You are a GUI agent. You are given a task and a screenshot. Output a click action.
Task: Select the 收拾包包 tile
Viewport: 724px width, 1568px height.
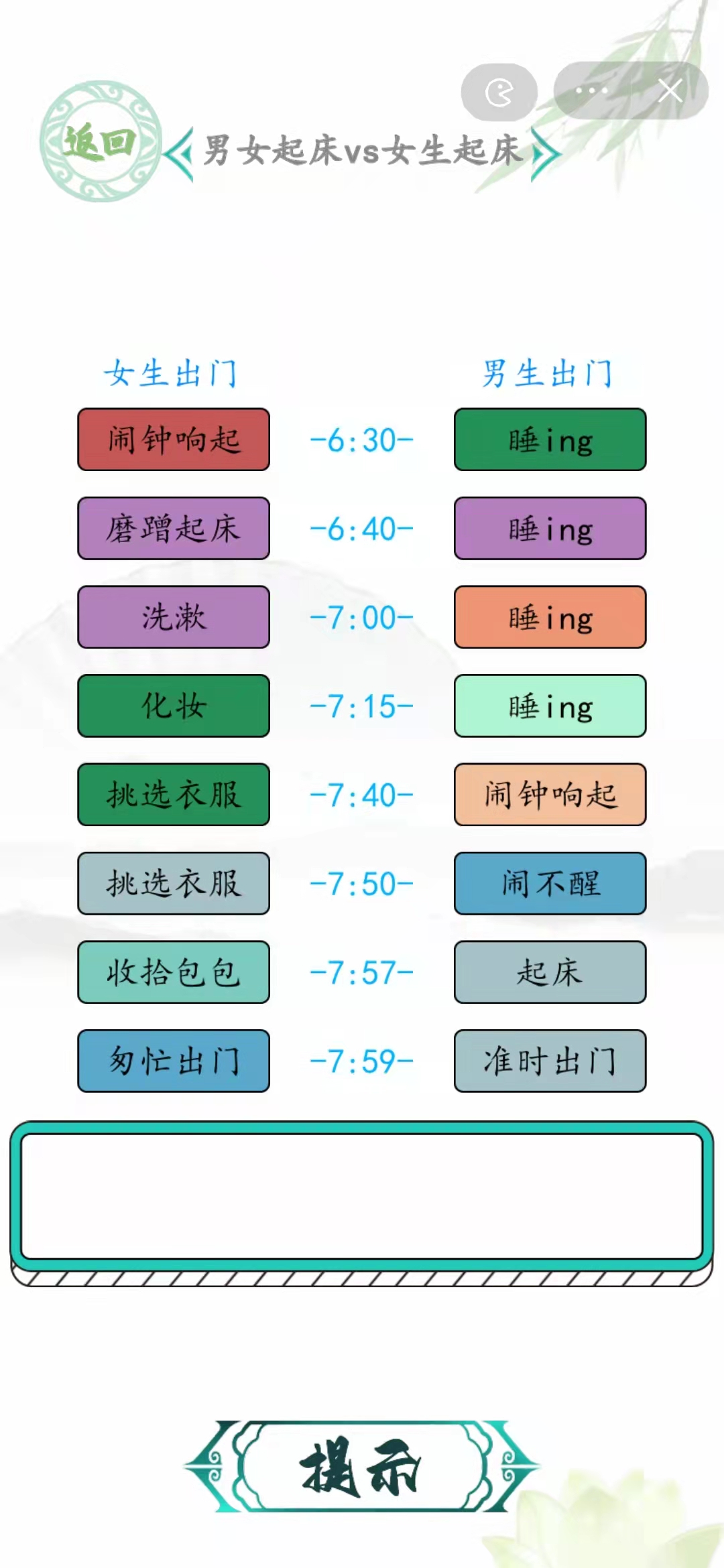click(x=174, y=972)
